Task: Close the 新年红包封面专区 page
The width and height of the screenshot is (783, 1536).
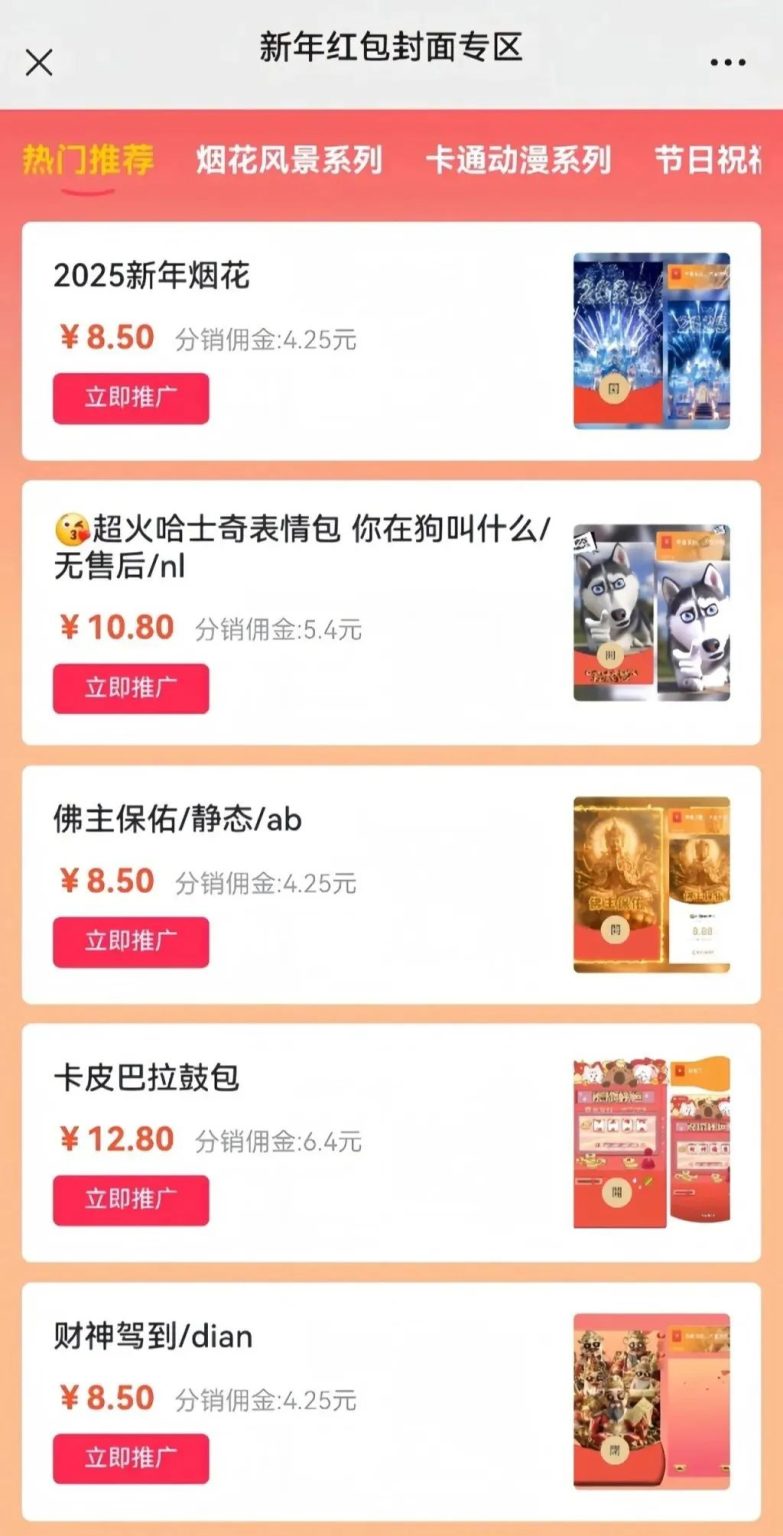Action: pos(39,63)
